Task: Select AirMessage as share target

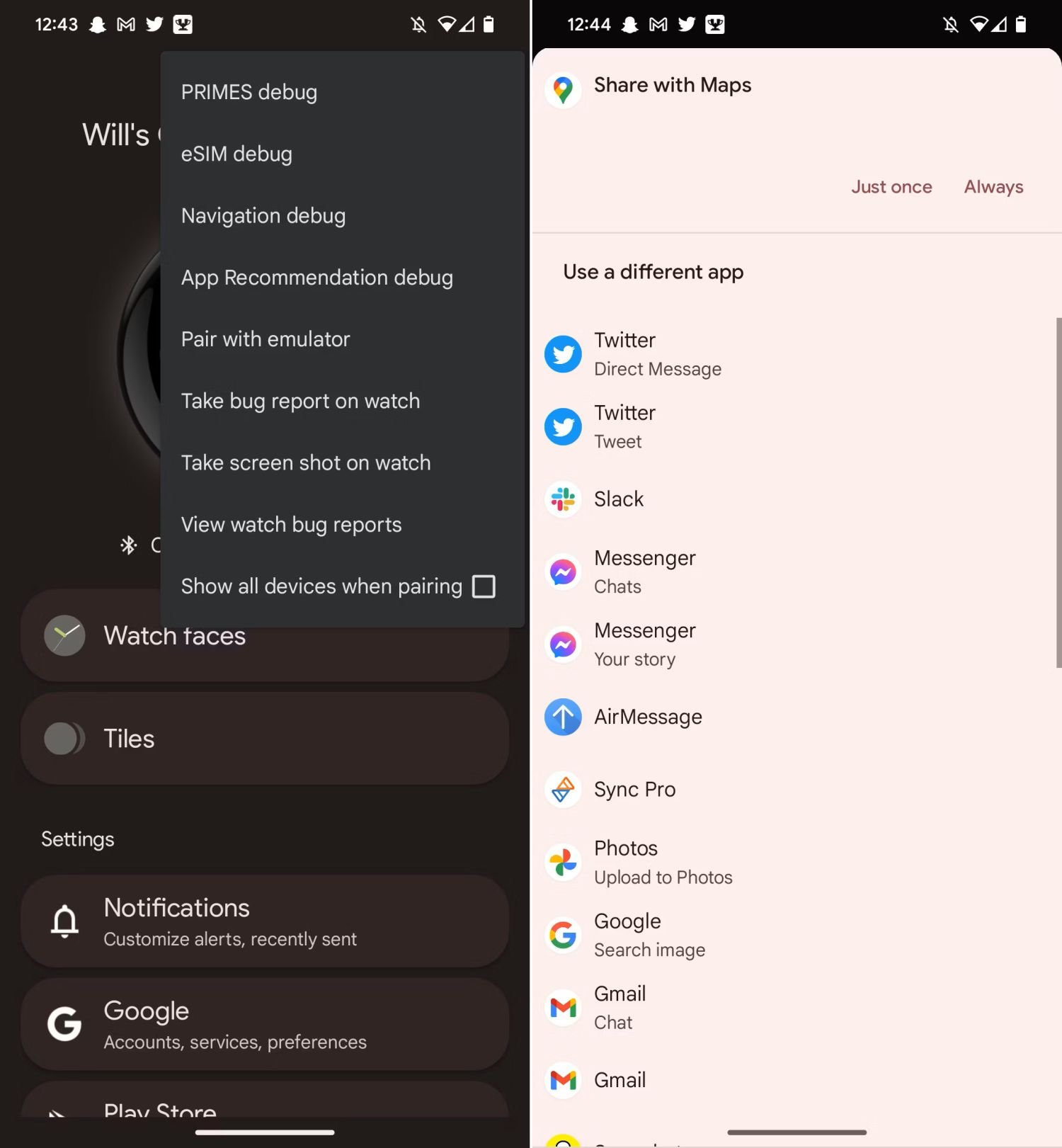Action: pyautogui.click(x=647, y=717)
